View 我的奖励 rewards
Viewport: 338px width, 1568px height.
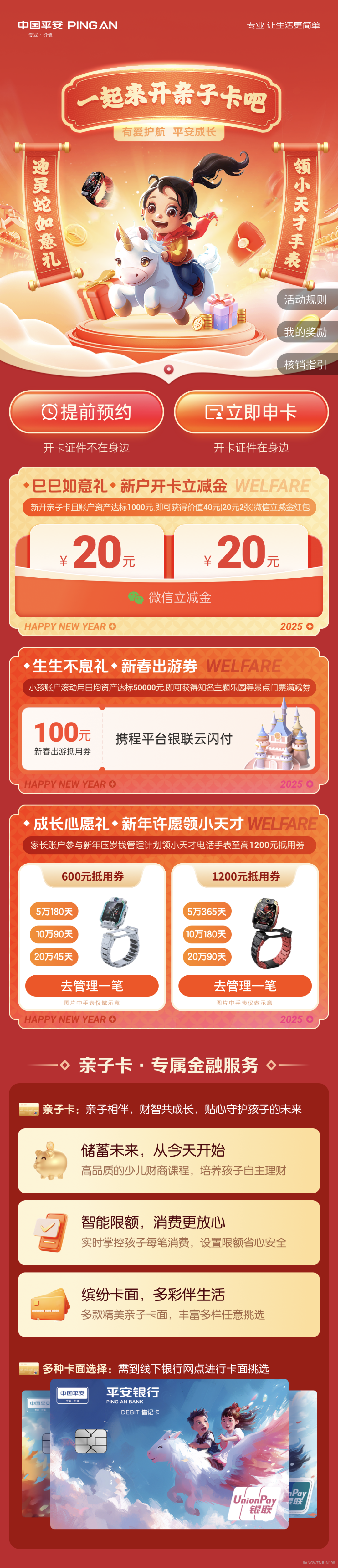point(306,332)
